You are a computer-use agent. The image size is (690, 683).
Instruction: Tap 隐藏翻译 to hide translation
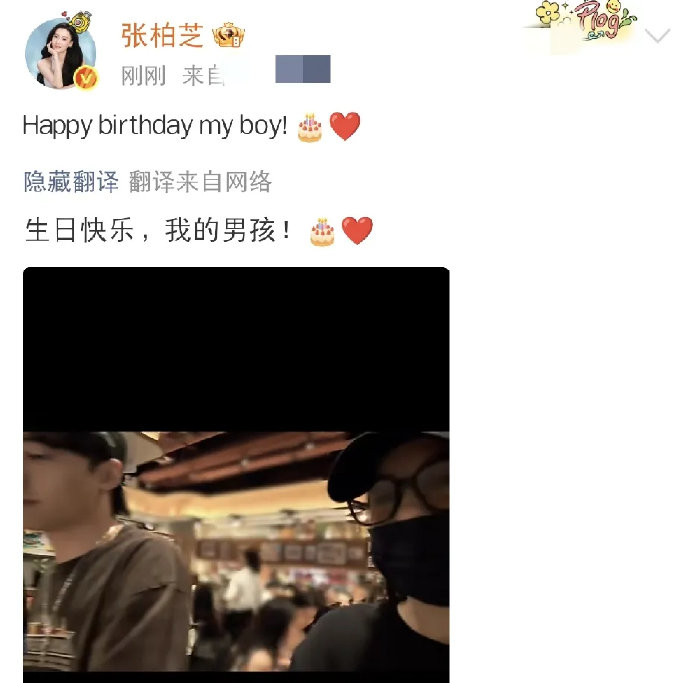71,181
